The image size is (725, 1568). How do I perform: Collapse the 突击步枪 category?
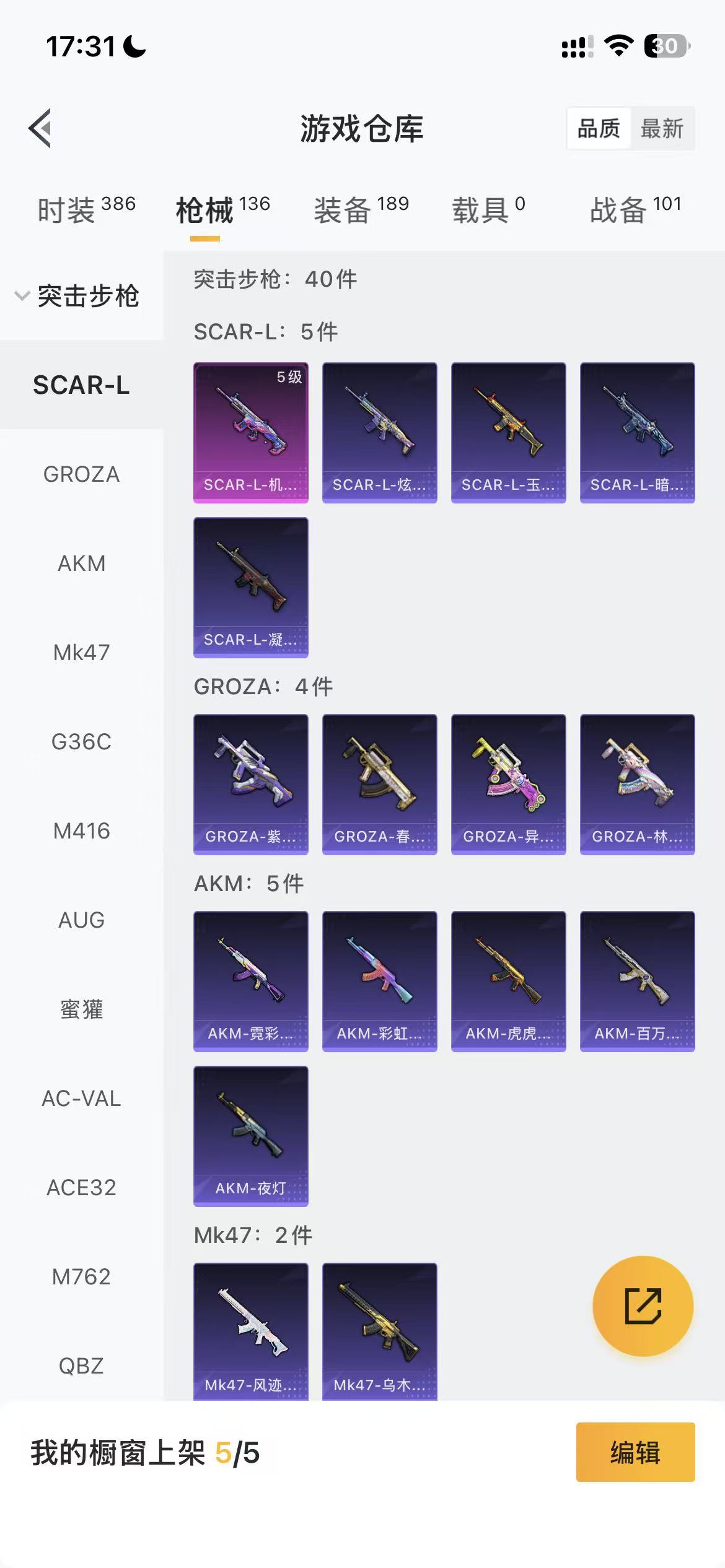[x=77, y=296]
